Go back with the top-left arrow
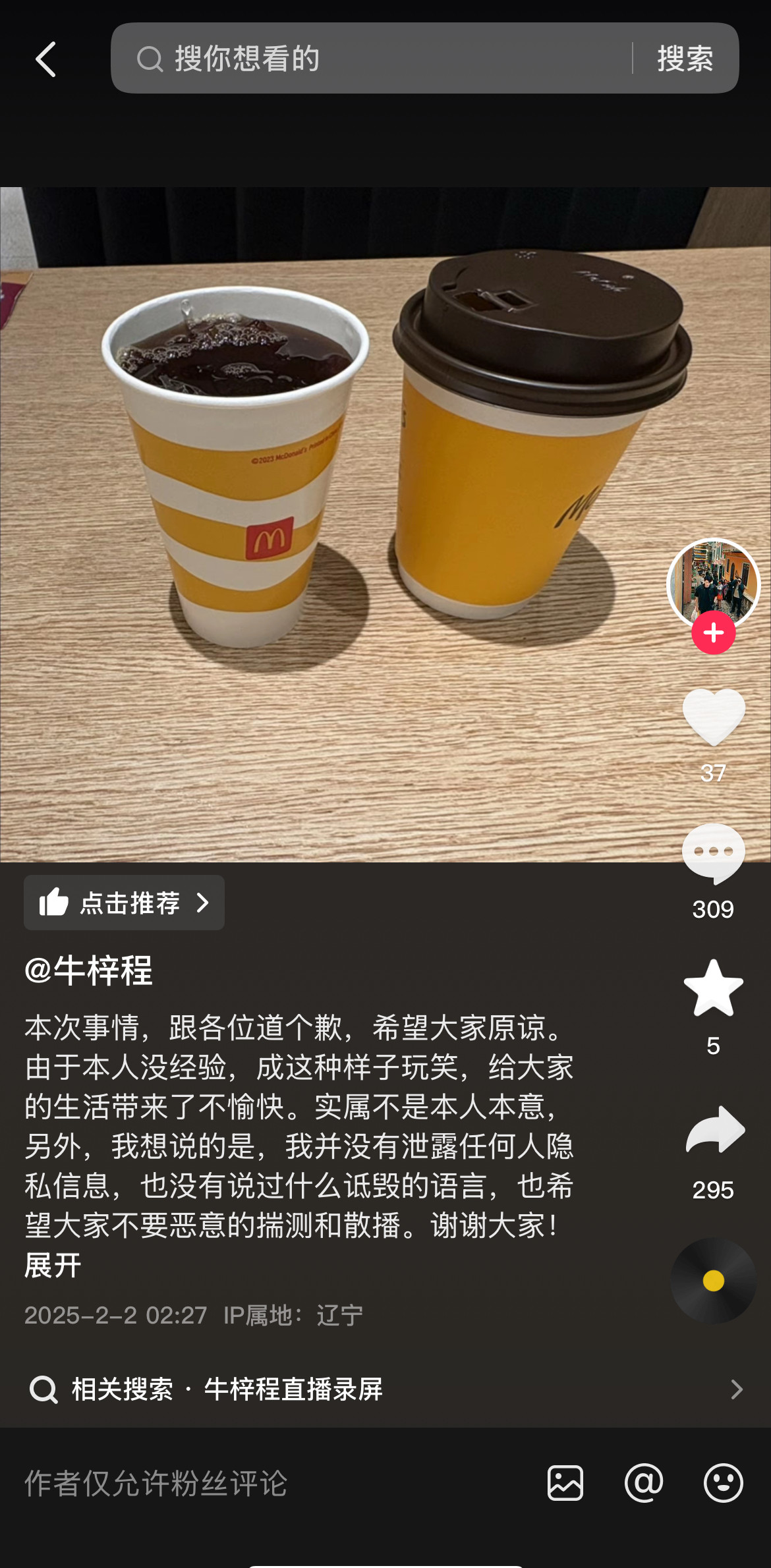Viewport: 771px width, 1568px height. (x=45, y=59)
